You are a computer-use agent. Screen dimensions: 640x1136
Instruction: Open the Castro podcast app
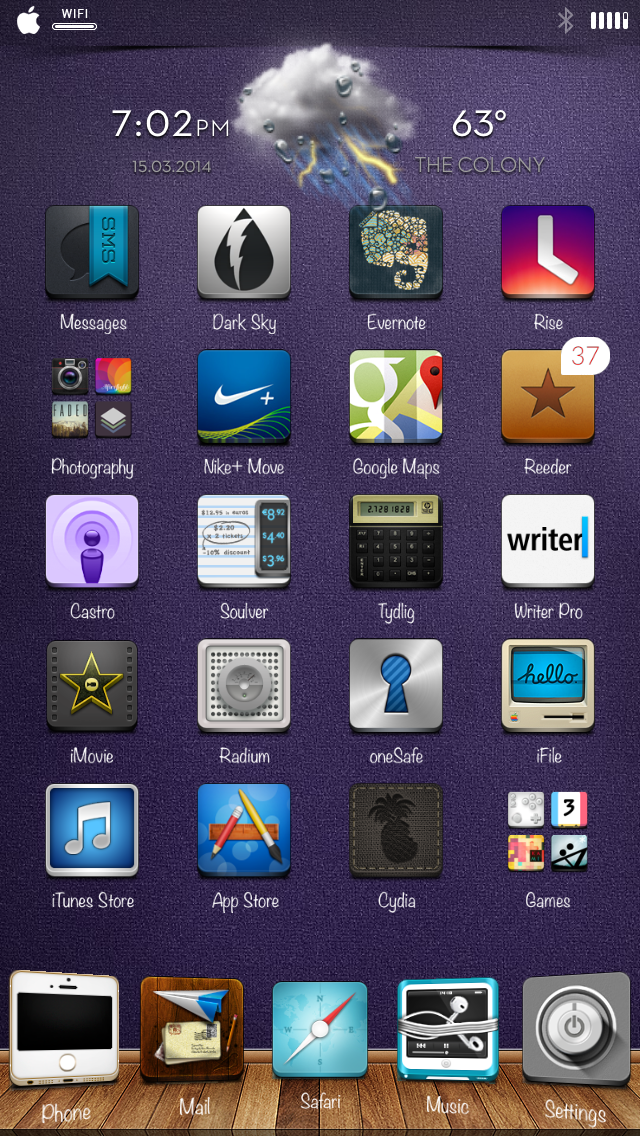coord(92,540)
